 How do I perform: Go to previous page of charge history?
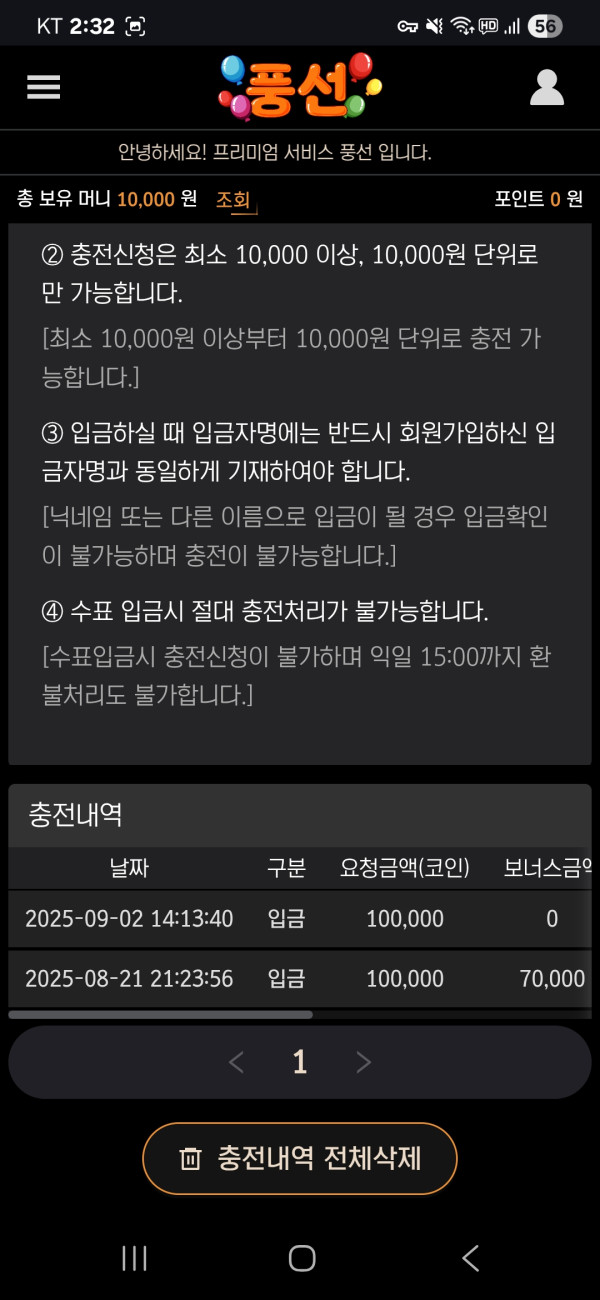click(x=237, y=1062)
